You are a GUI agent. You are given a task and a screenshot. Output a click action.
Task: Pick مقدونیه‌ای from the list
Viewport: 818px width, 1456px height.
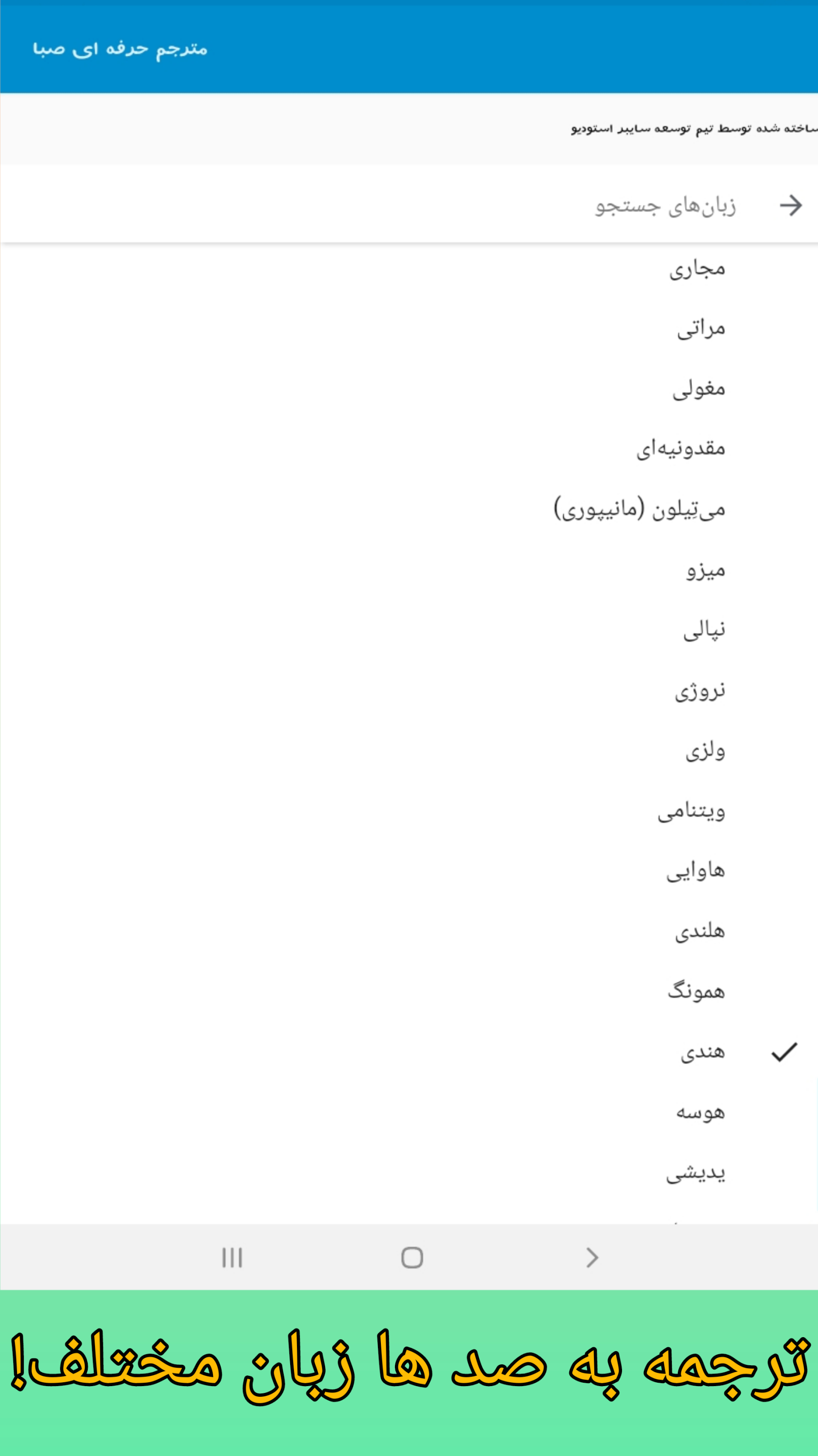pyautogui.click(x=681, y=449)
